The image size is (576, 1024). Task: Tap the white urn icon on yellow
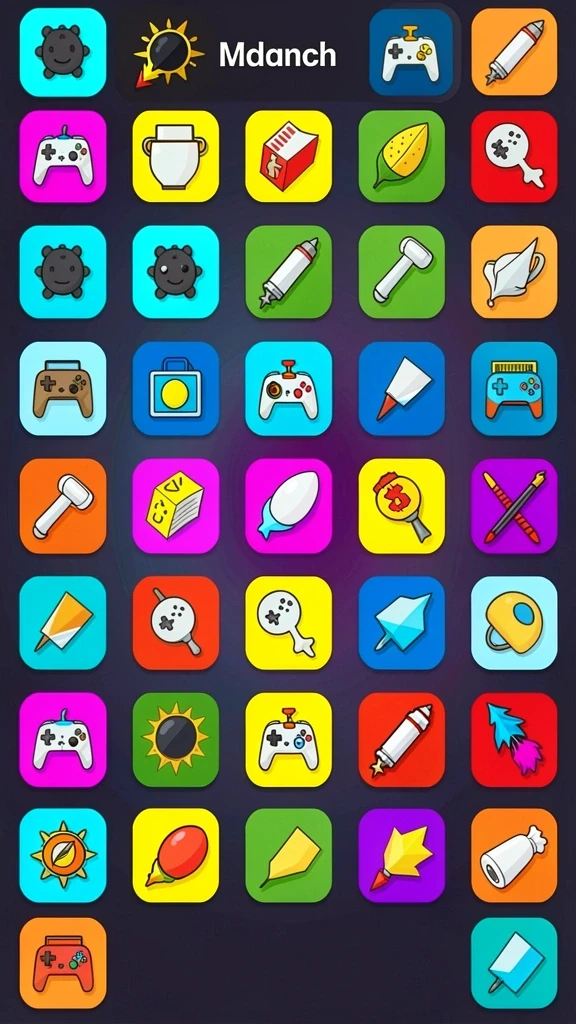(x=176, y=156)
